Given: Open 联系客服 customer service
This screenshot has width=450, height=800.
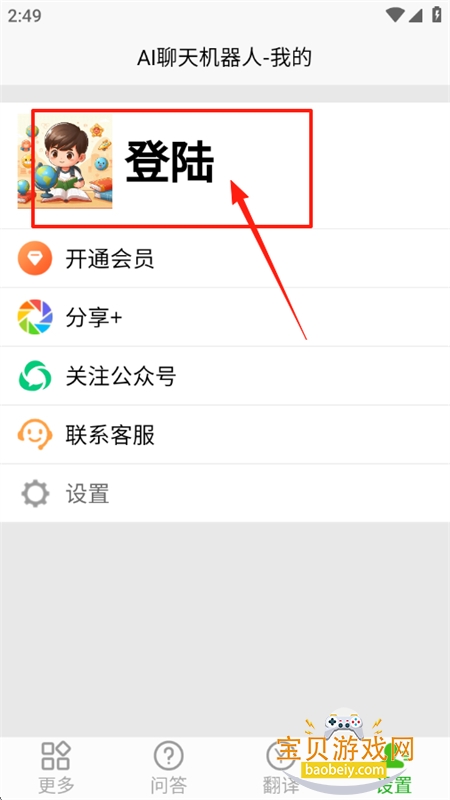Looking at the screenshot, I should (225, 435).
